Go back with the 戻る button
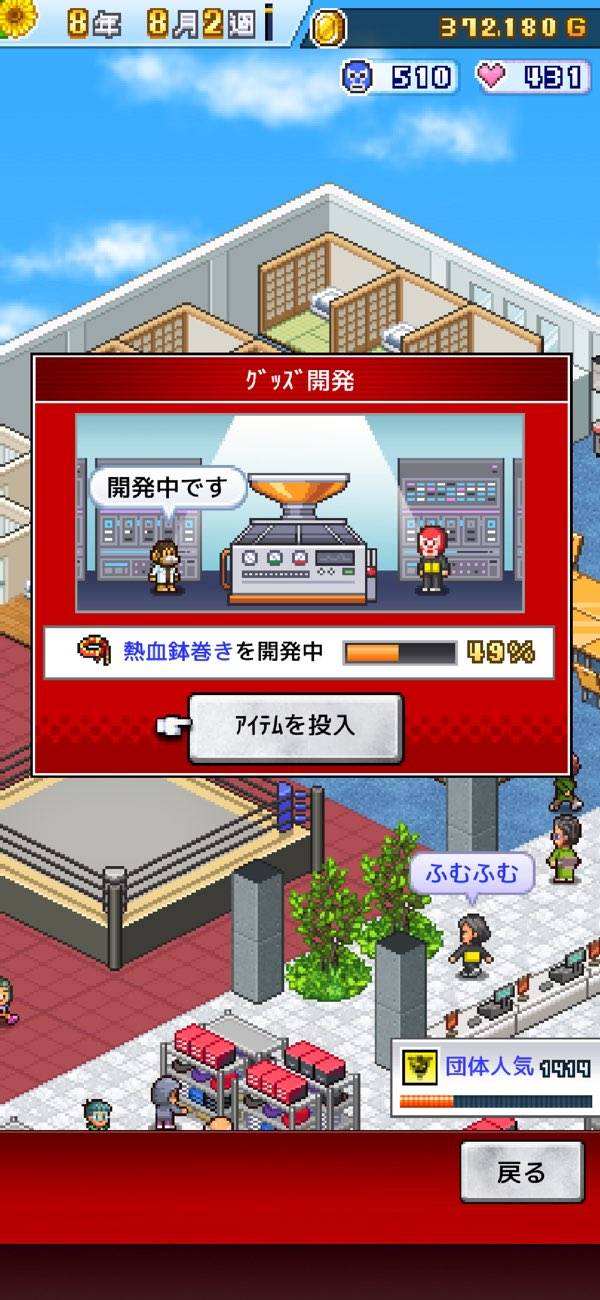 521,1171
